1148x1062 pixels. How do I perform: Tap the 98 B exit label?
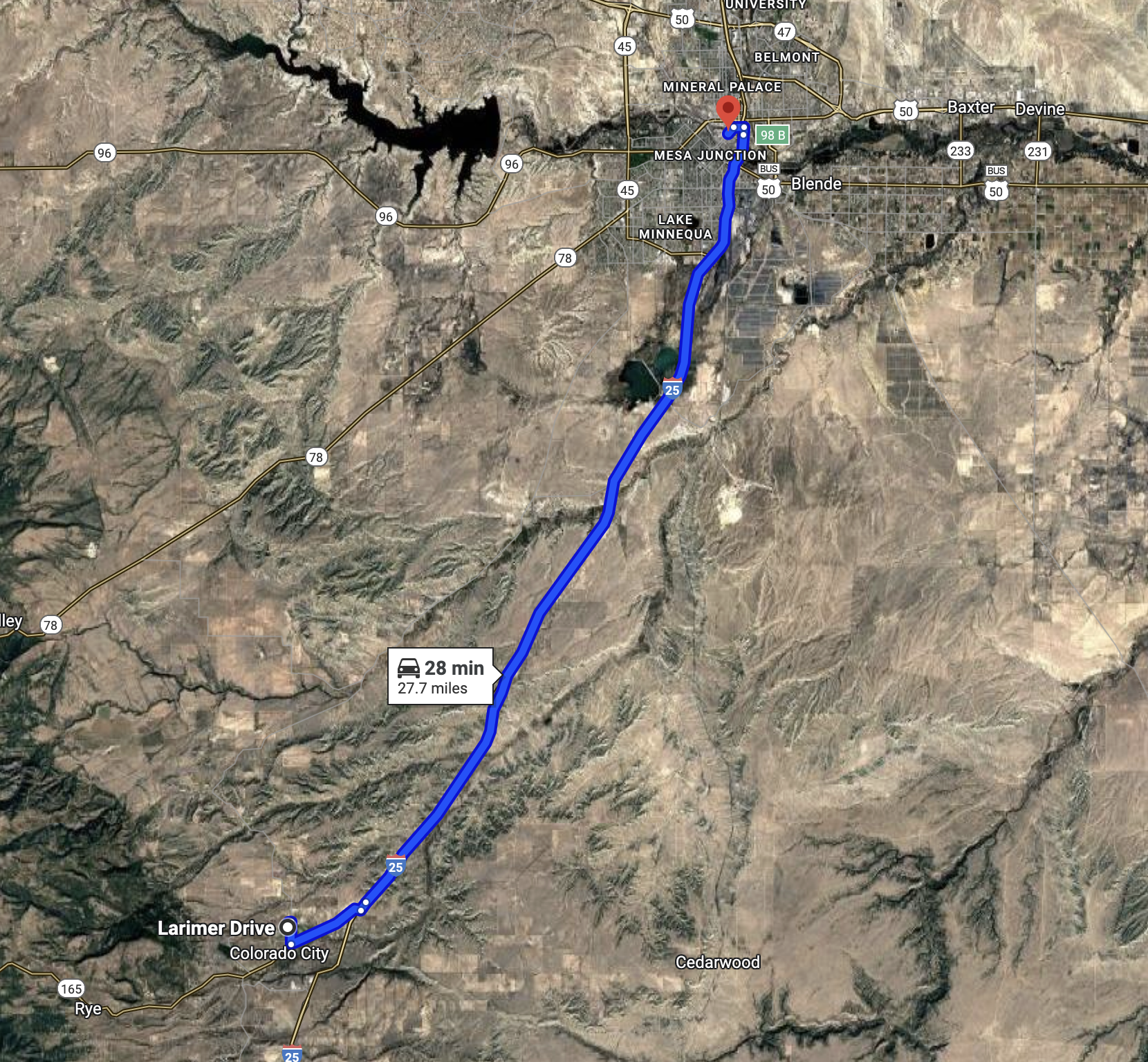772,135
